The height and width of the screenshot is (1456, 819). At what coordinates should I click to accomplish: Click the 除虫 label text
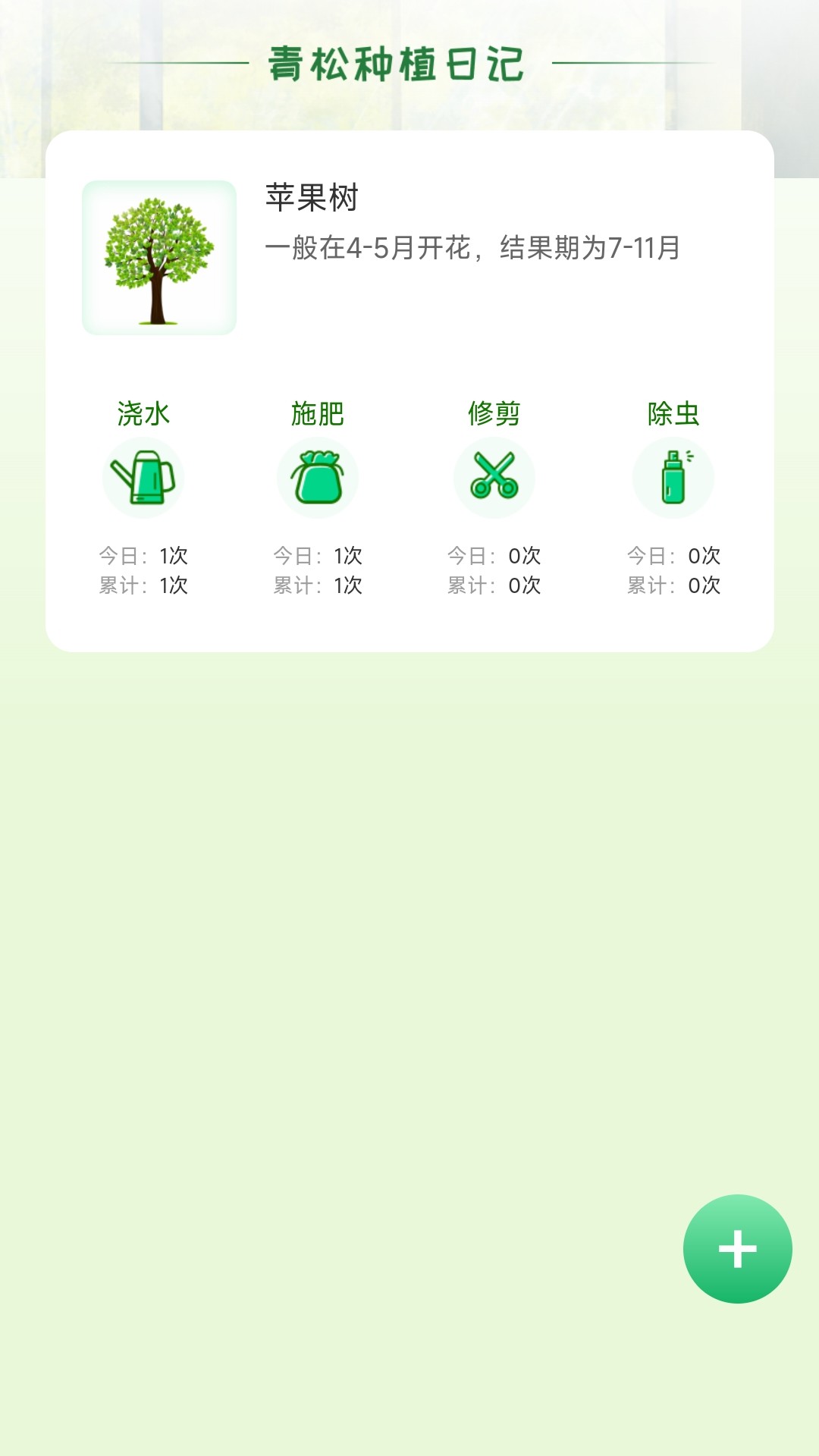click(673, 414)
